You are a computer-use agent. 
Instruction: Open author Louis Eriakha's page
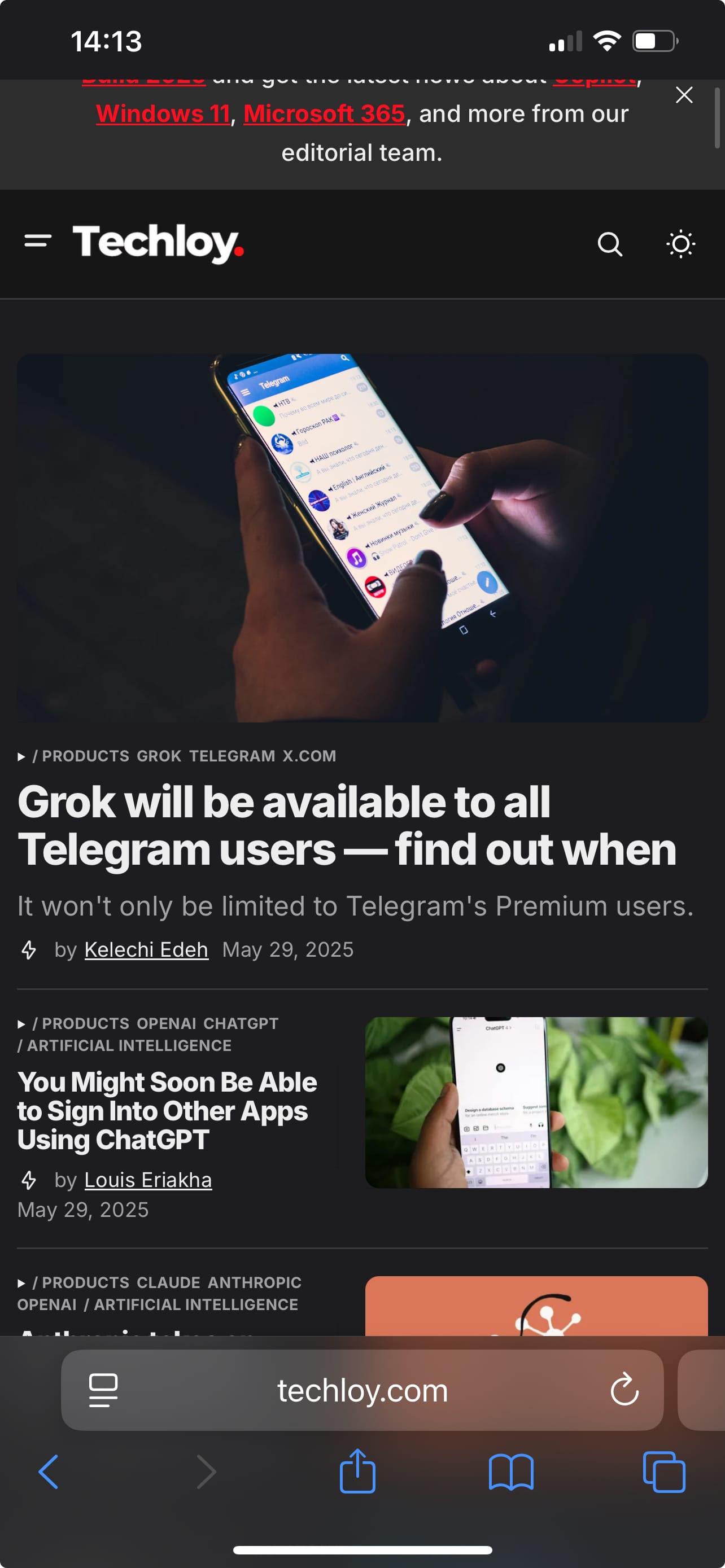tap(148, 1180)
